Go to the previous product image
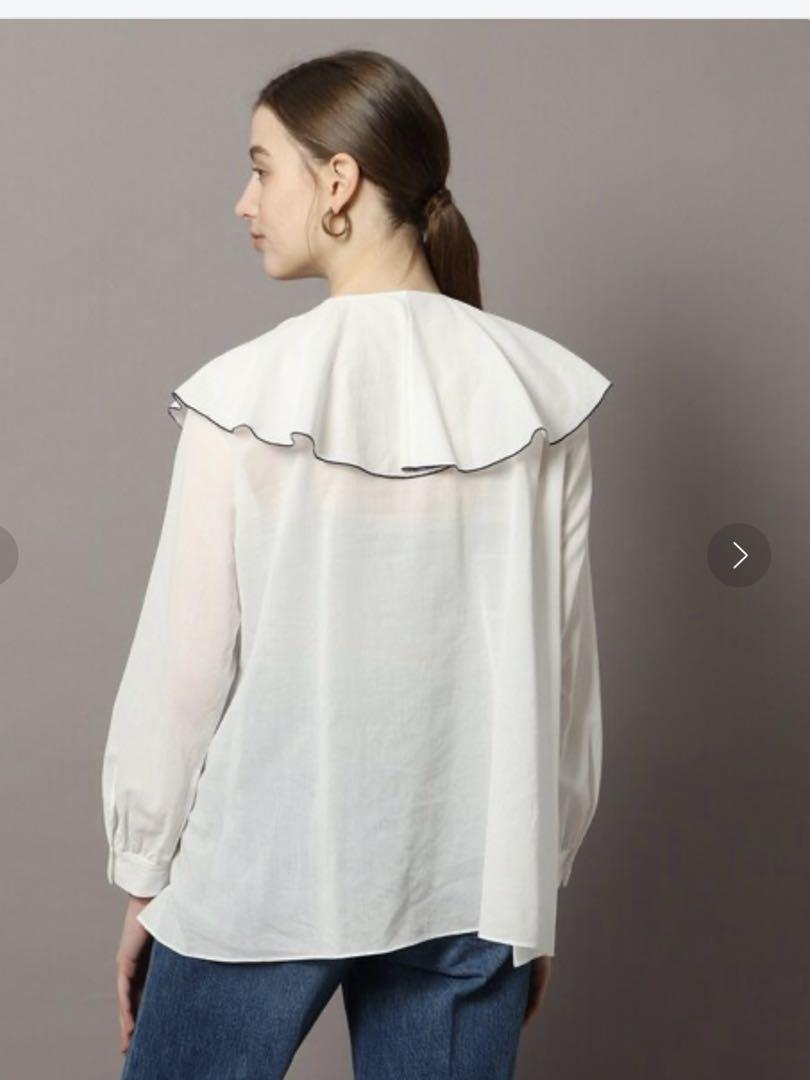This screenshot has height=1080, width=810. pos(6,555)
